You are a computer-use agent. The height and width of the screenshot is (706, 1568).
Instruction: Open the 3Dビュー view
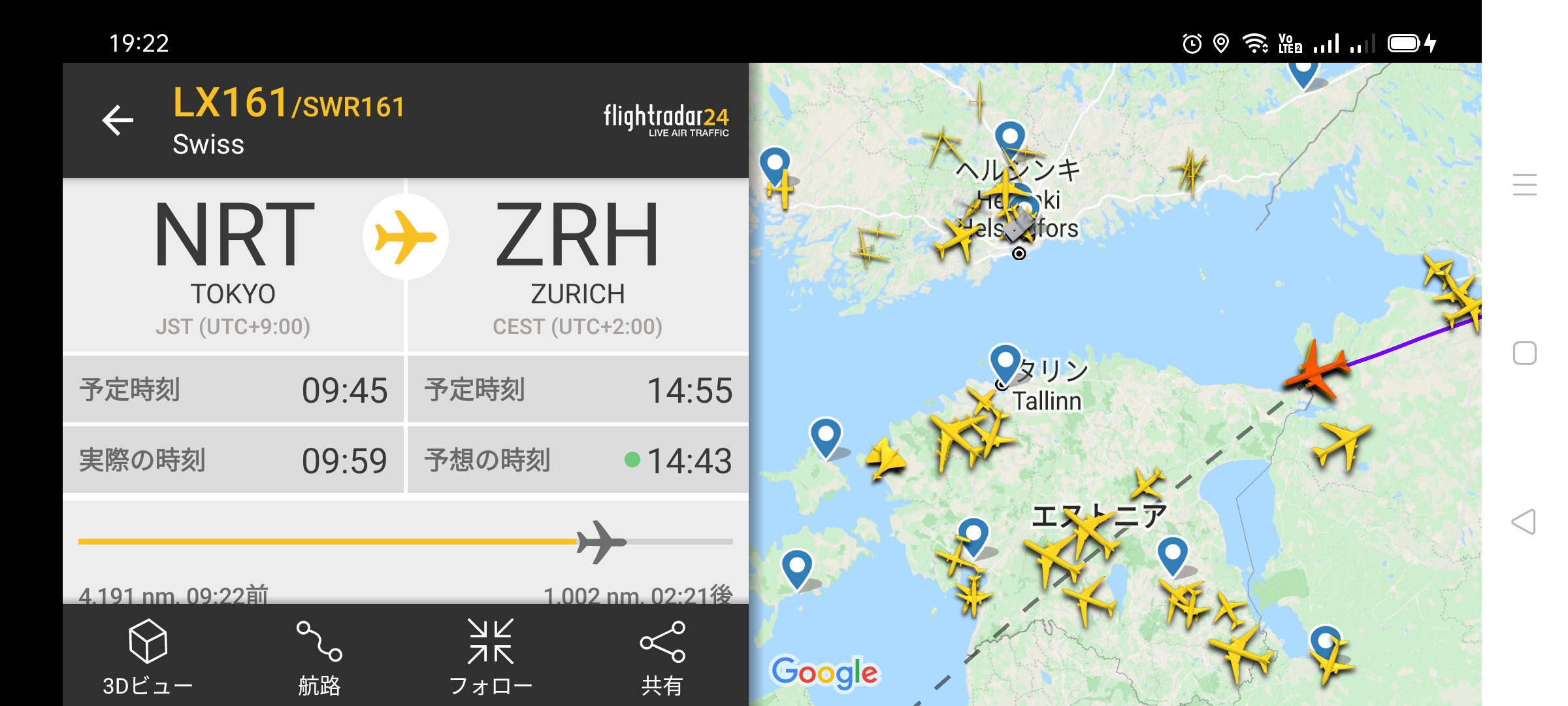pos(148,656)
